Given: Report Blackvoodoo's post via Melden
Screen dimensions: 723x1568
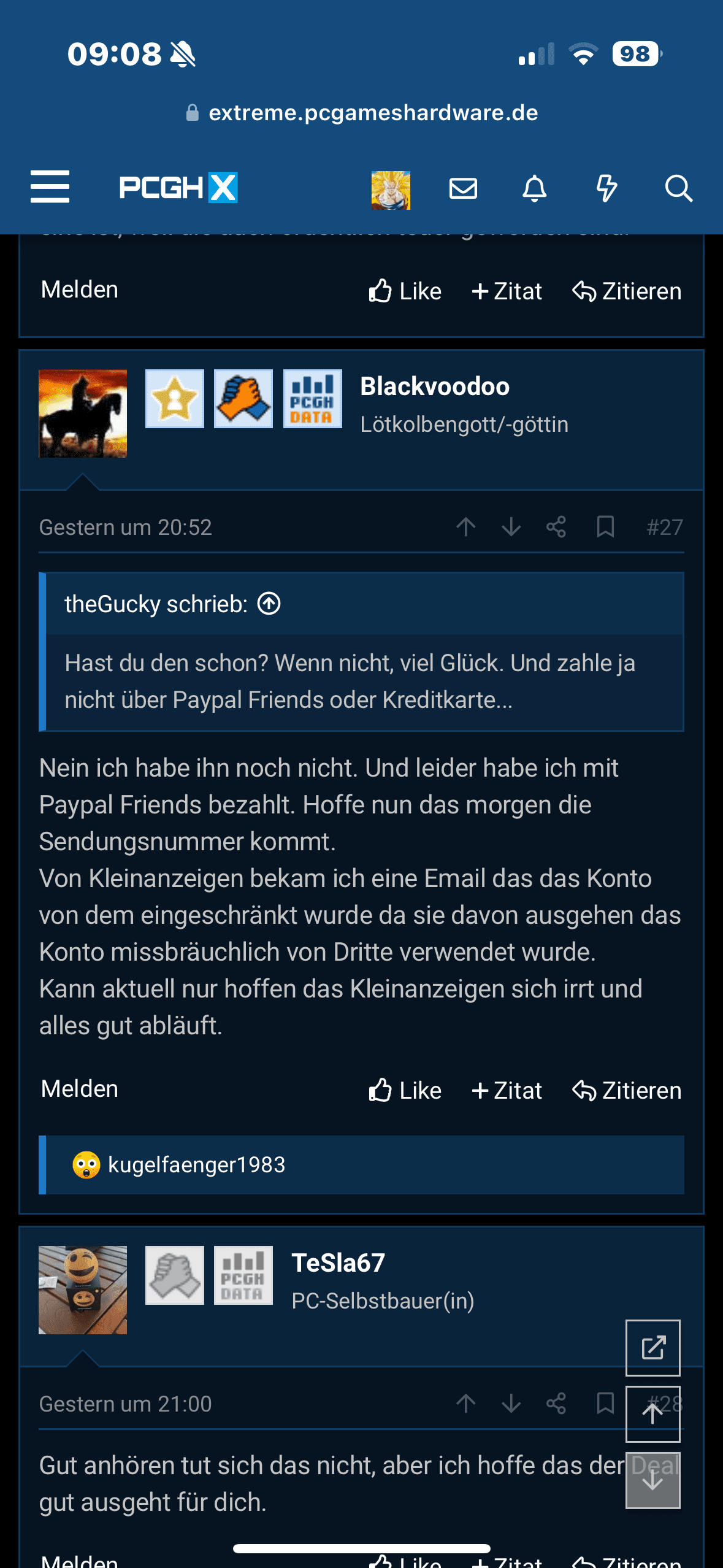Looking at the screenshot, I should pyautogui.click(x=80, y=1089).
